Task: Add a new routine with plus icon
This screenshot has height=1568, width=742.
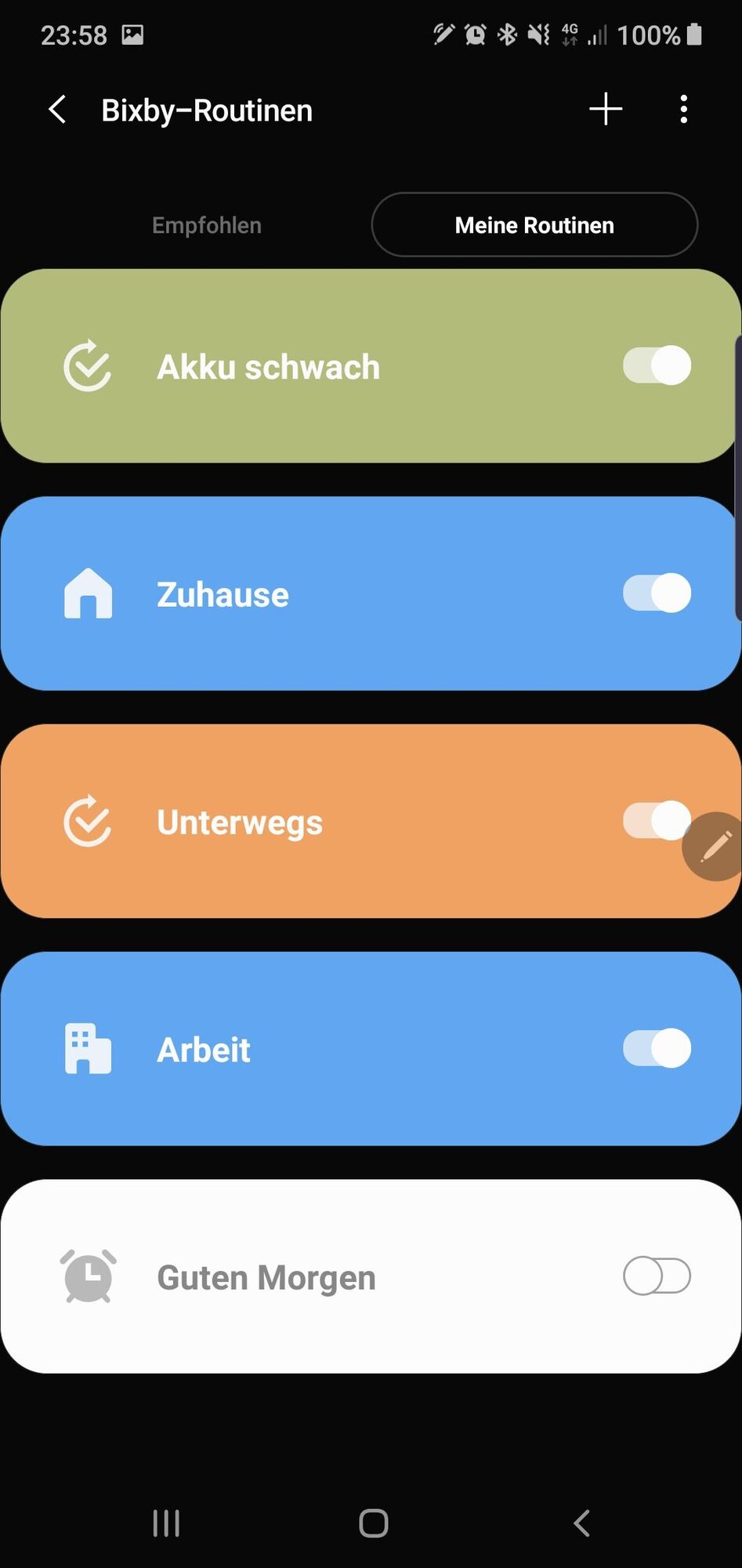Action: tap(606, 109)
